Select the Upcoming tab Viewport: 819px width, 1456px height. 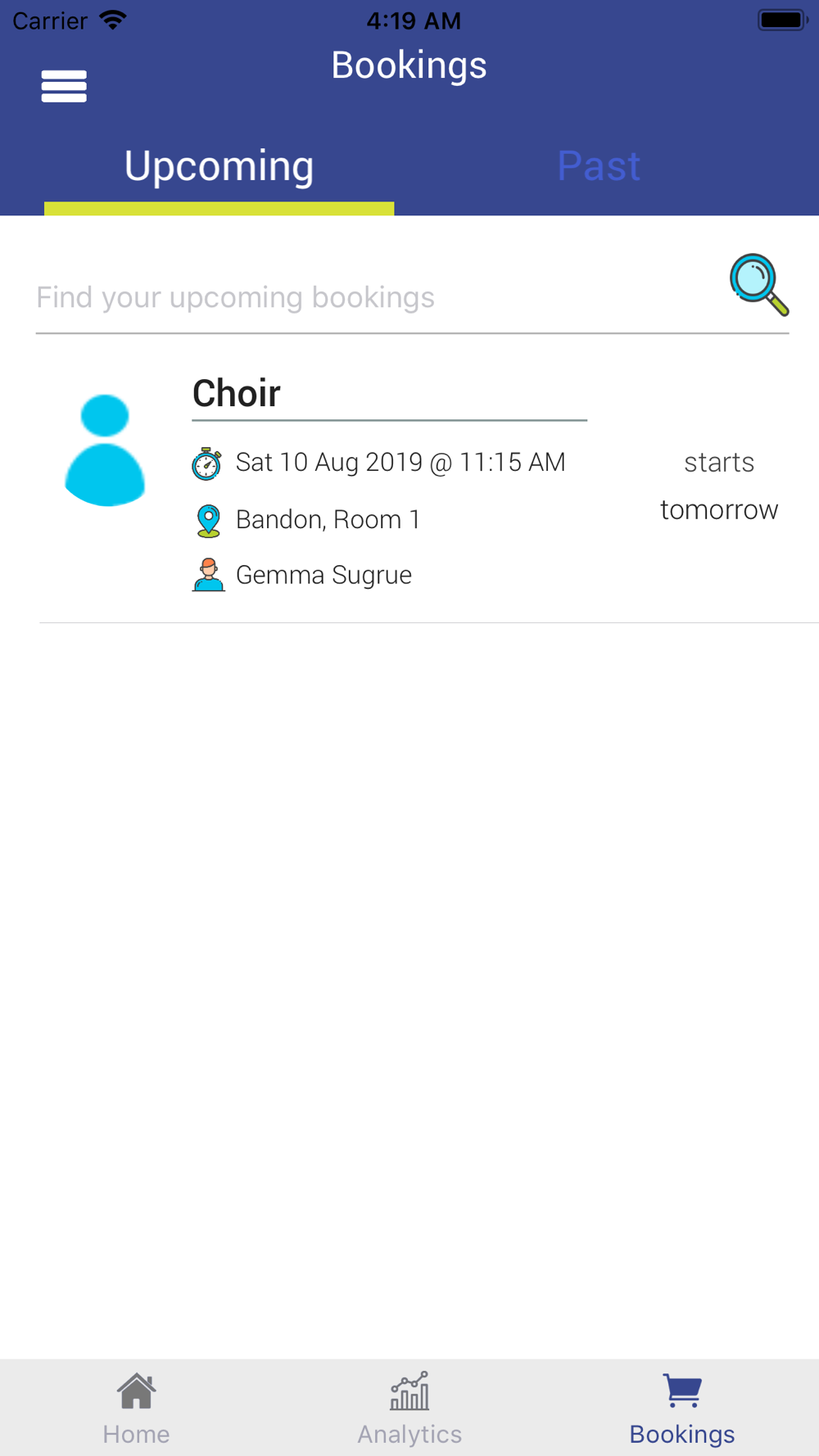(219, 167)
